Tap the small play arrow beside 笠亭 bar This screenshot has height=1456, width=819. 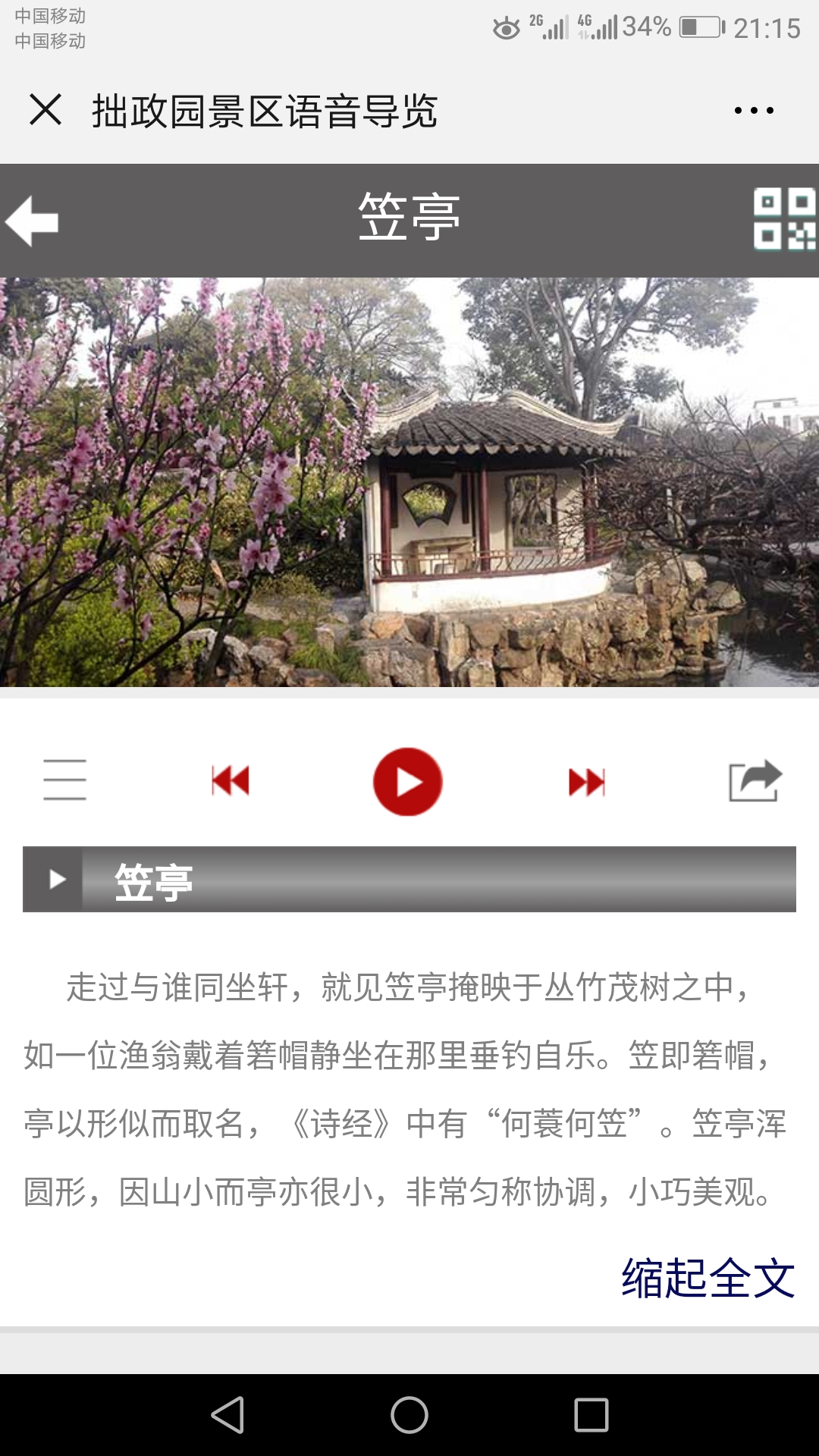pyautogui.click(x=55, y=879)
